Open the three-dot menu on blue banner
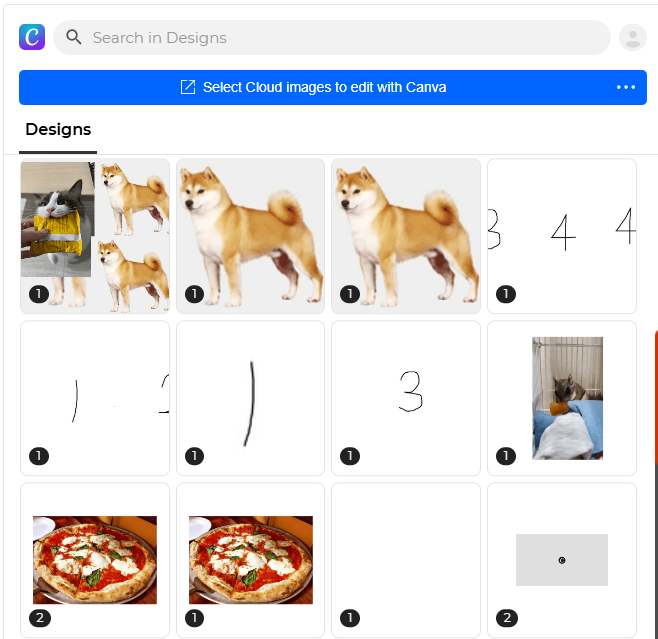The image size is (658, 639). click(x=626, y=87)
